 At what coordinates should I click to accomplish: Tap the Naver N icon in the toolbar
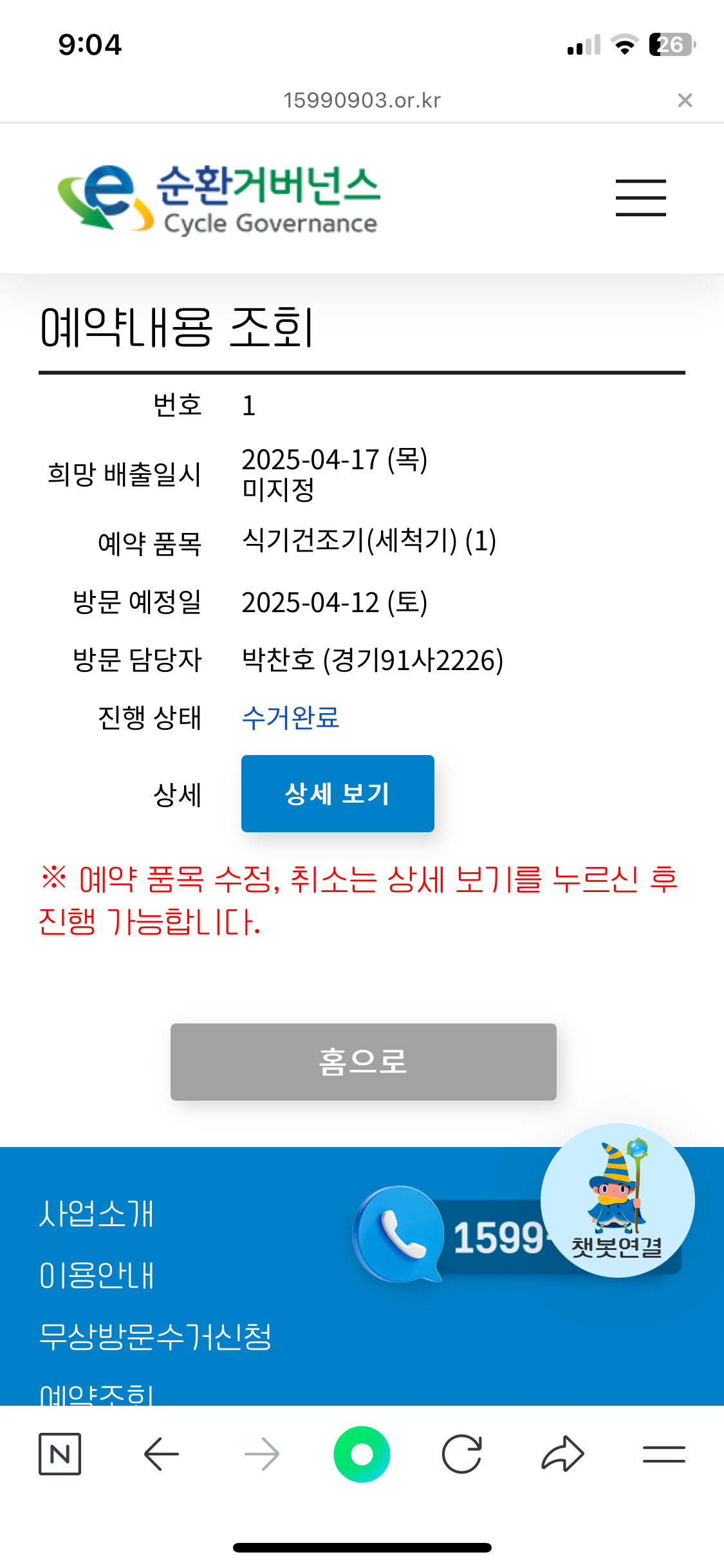click(60, 1454)
